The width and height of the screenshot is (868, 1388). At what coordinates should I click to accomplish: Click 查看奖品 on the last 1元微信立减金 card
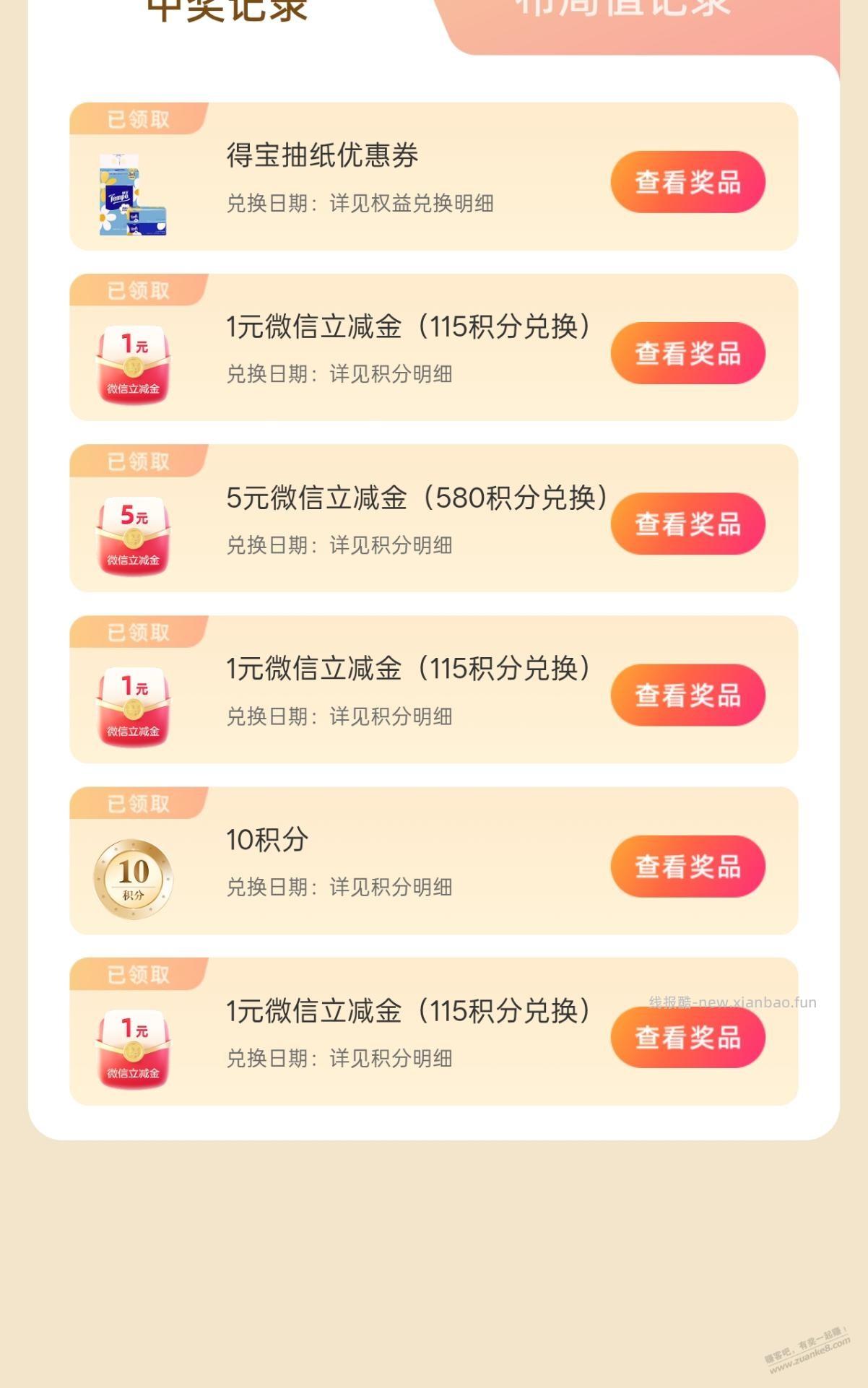pos(686,1038)
